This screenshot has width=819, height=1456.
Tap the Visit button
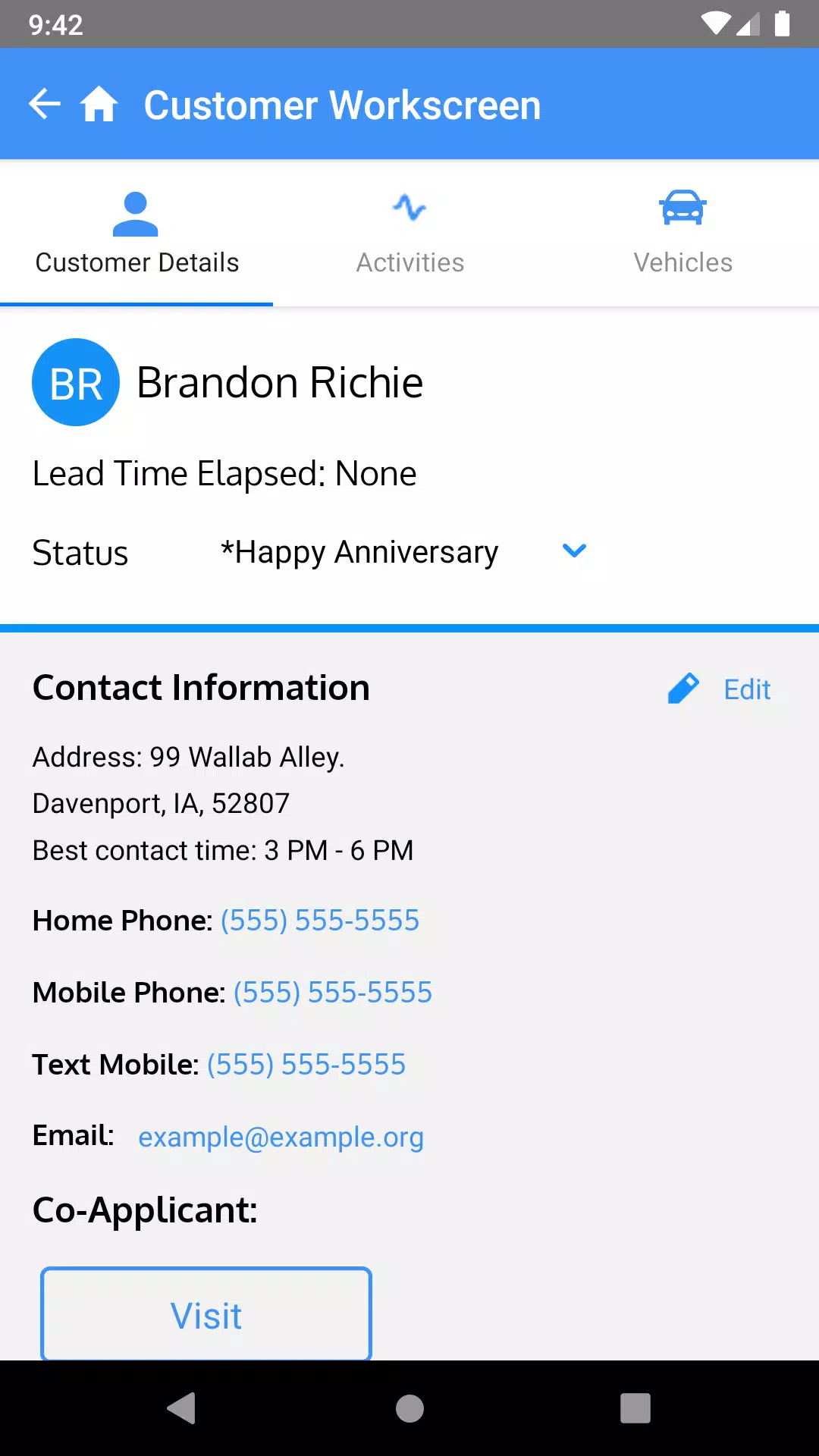coord(206,1315)
